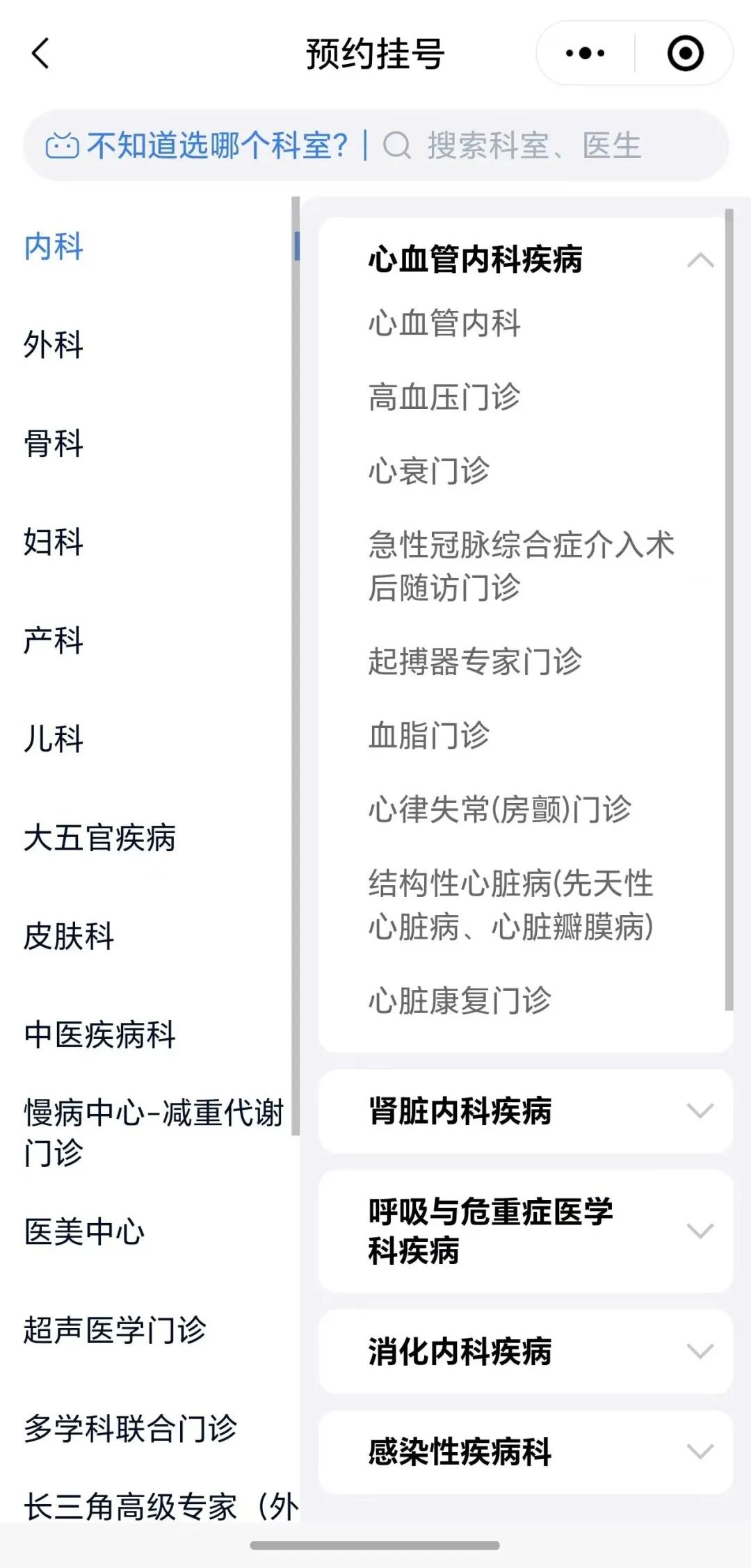The width and height of the screenshot is (751, 1568).
Task: Collapse the 心血管内科疾病 section
Action: coord(700,260)
